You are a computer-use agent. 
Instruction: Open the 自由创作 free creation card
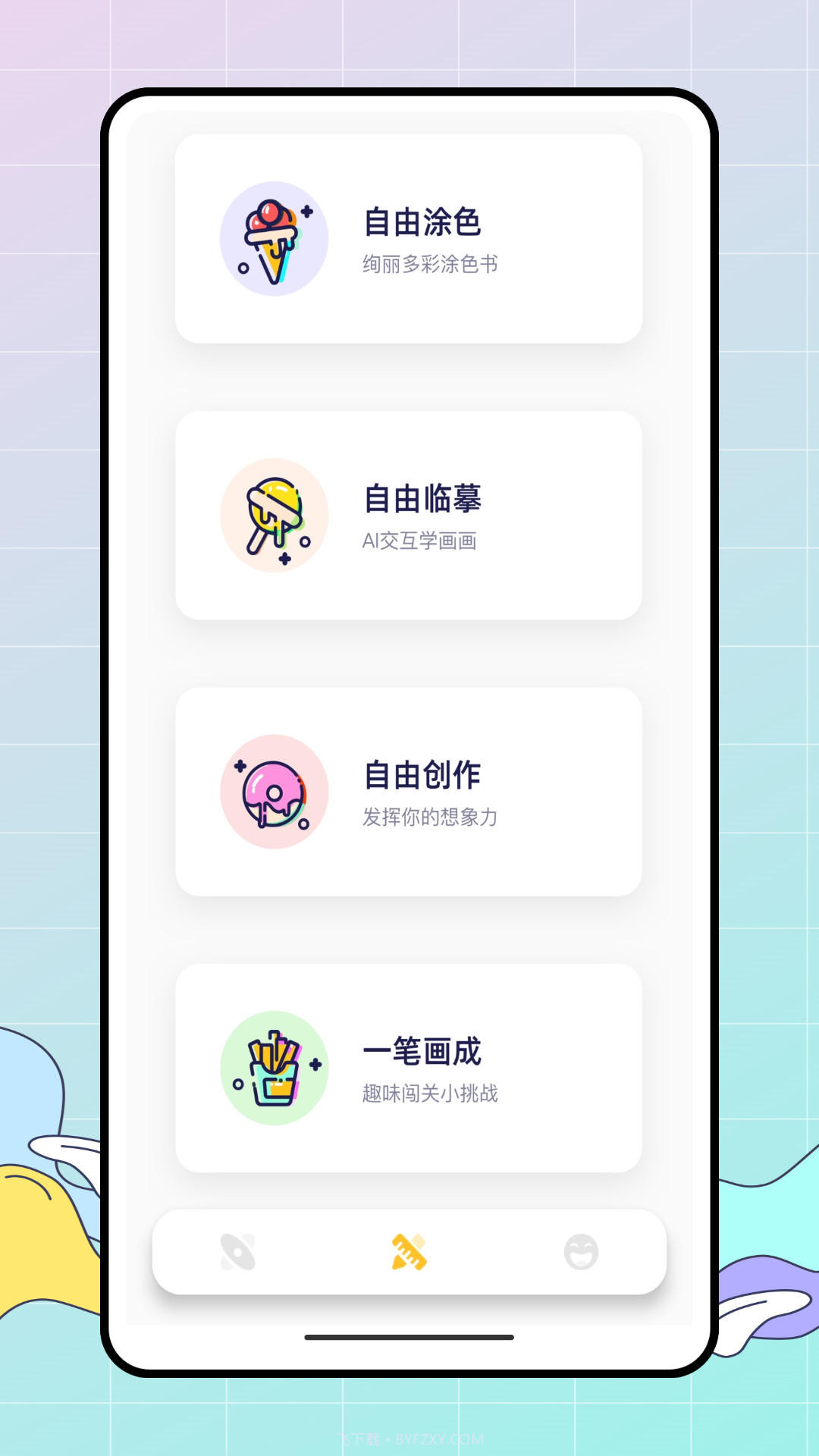[x=409, y=791]
